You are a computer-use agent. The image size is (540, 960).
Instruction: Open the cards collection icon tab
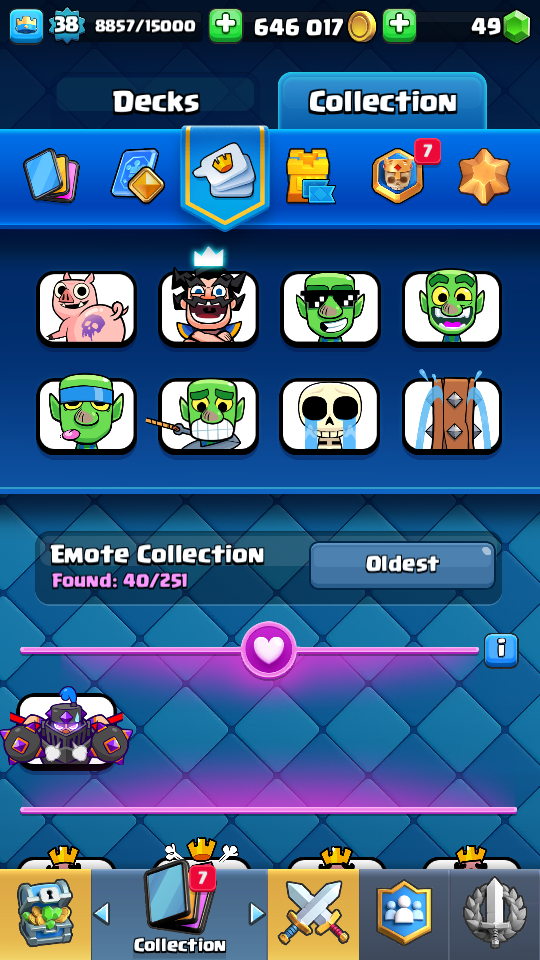pyautogui.click(x=51, y=176)
